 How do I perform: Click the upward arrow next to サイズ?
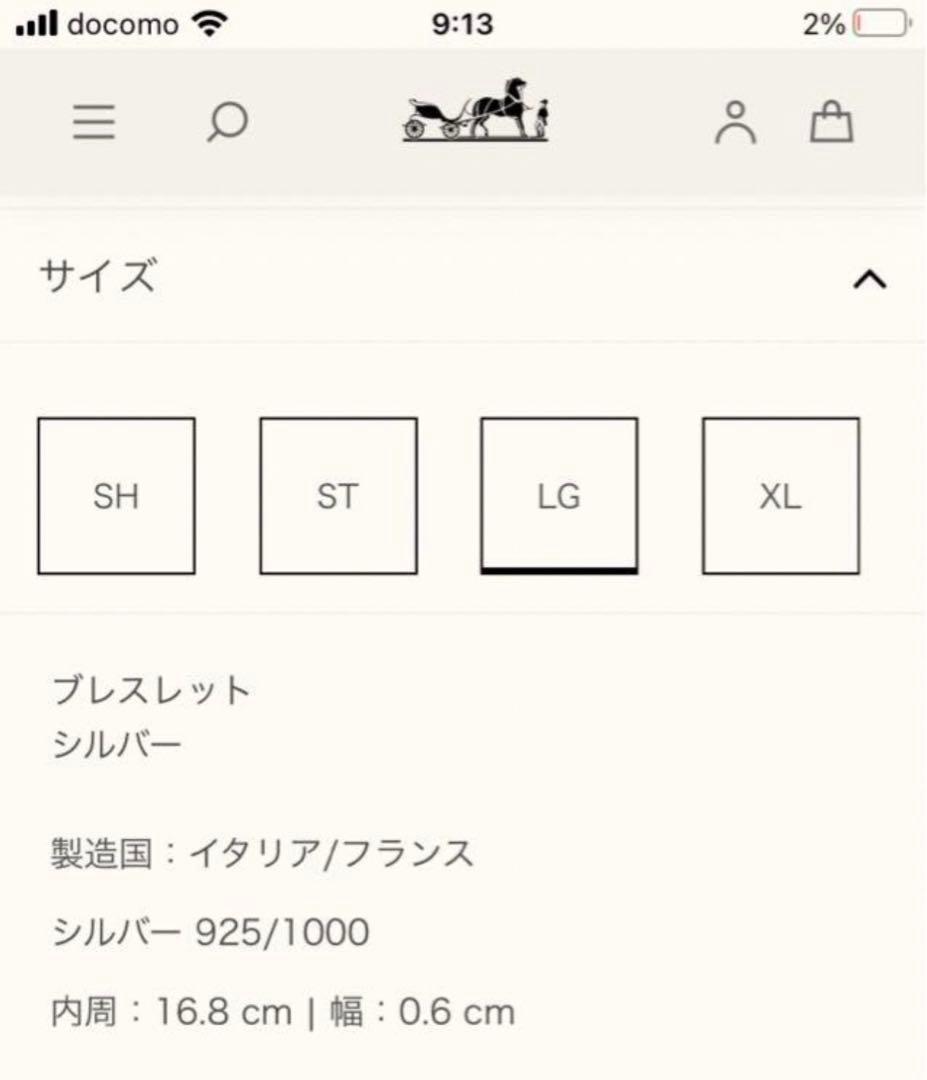(x=869, y=281)
